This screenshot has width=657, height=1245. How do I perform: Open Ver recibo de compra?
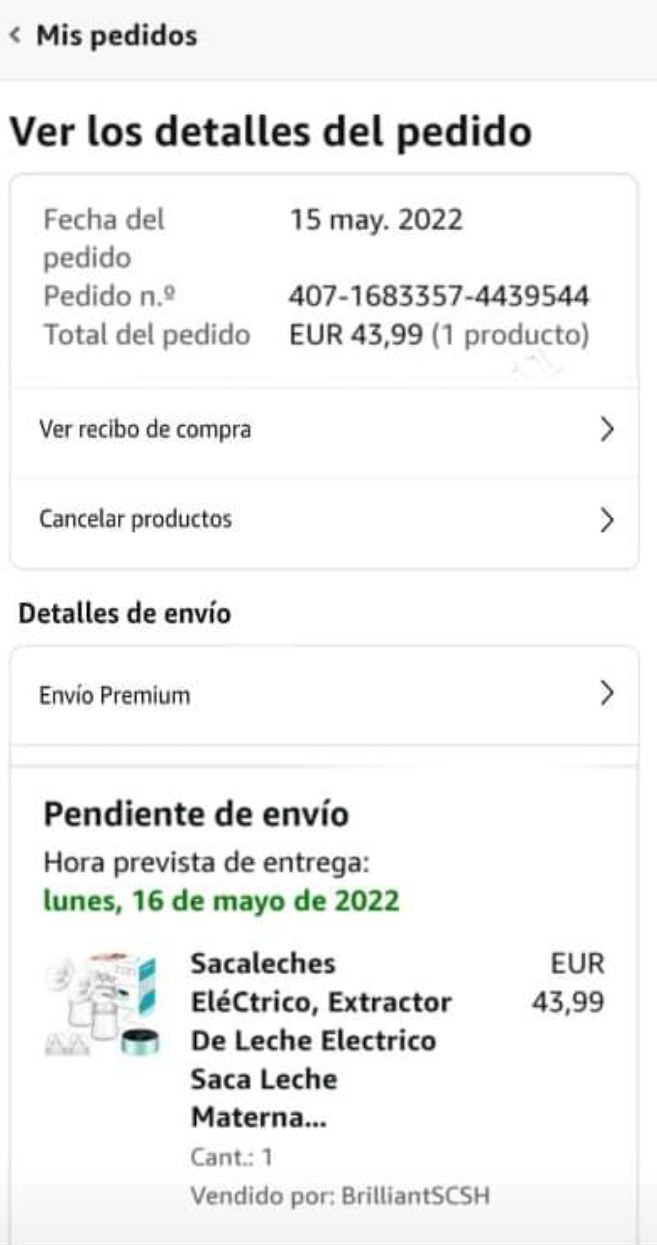coord(324,430)
